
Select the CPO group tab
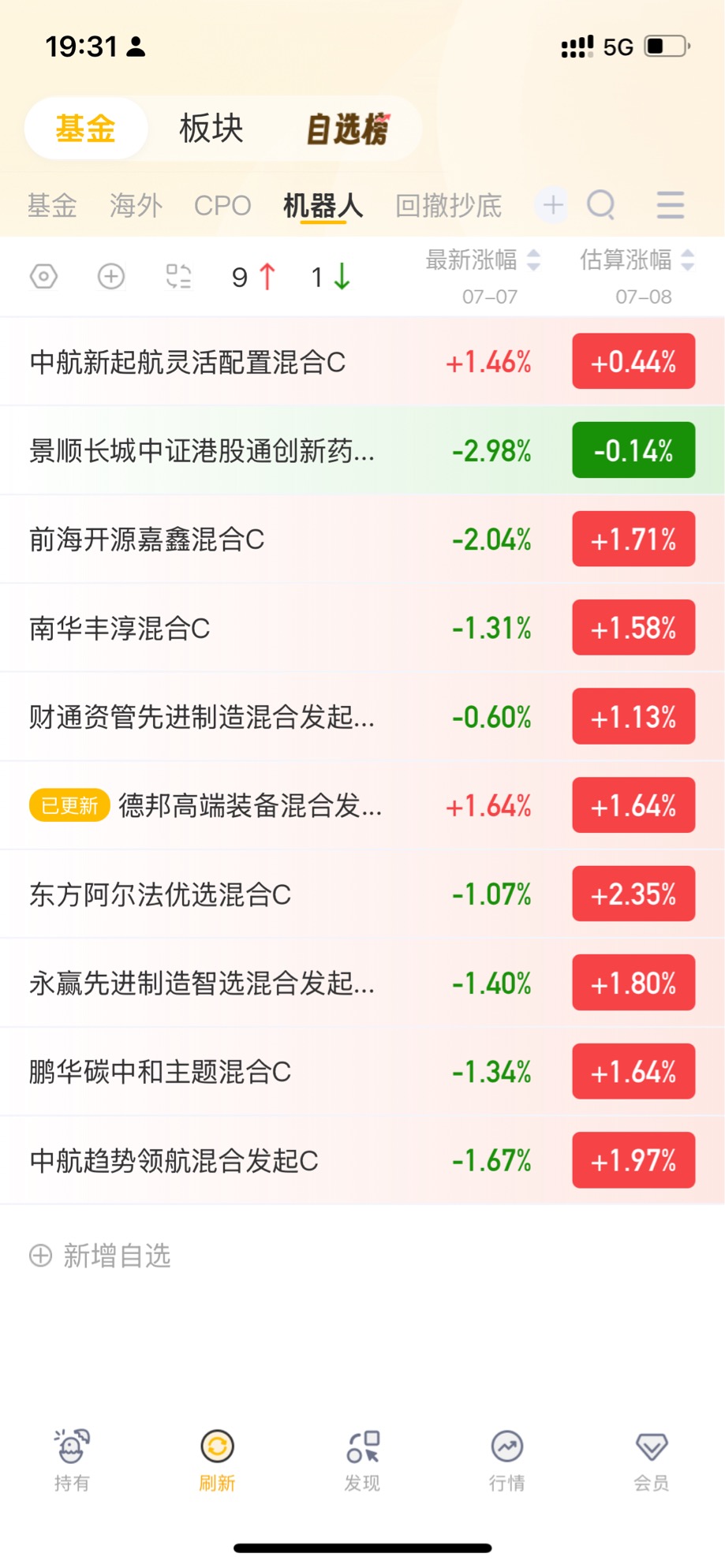(x=222, y=206)
